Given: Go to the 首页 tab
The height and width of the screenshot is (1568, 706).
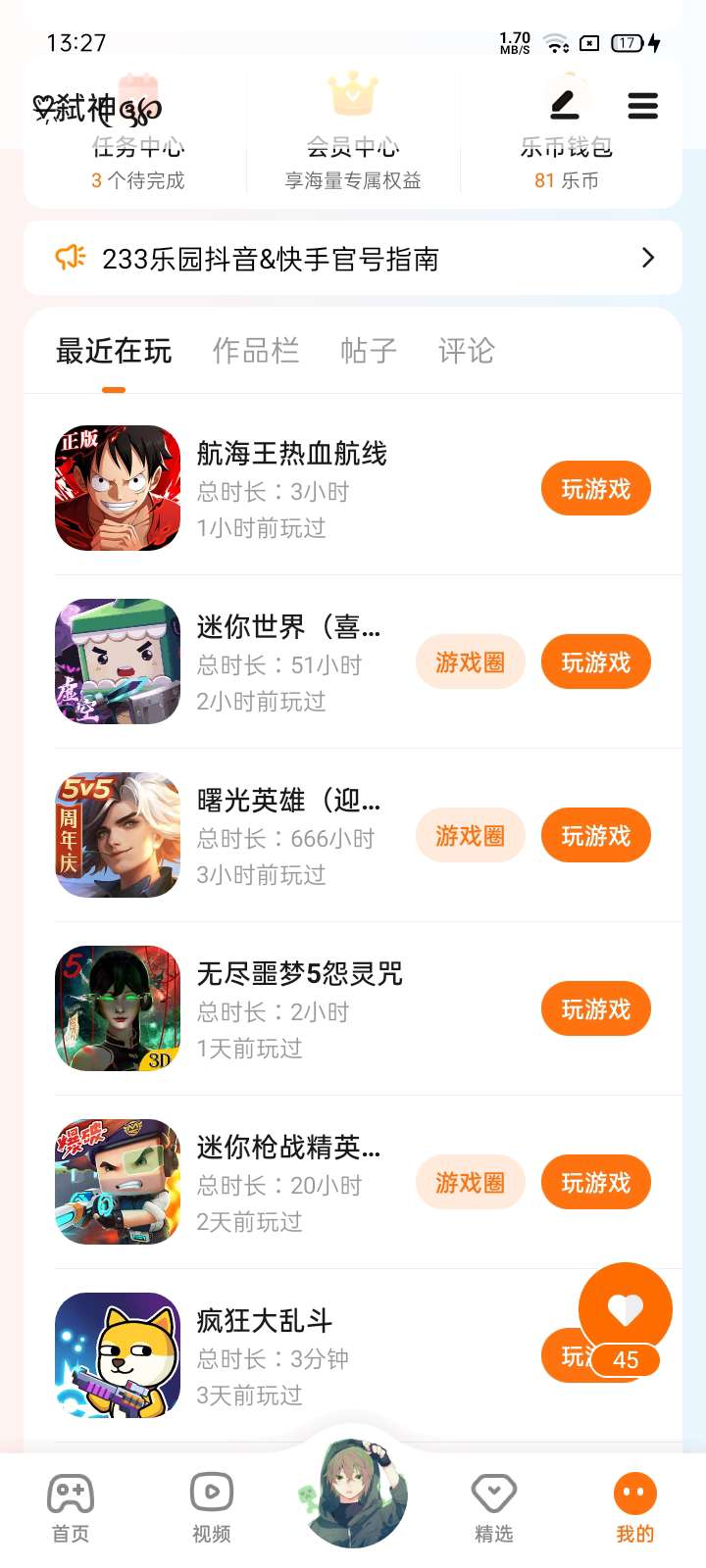Looking at the screenshot, I should click(71, 1507).
